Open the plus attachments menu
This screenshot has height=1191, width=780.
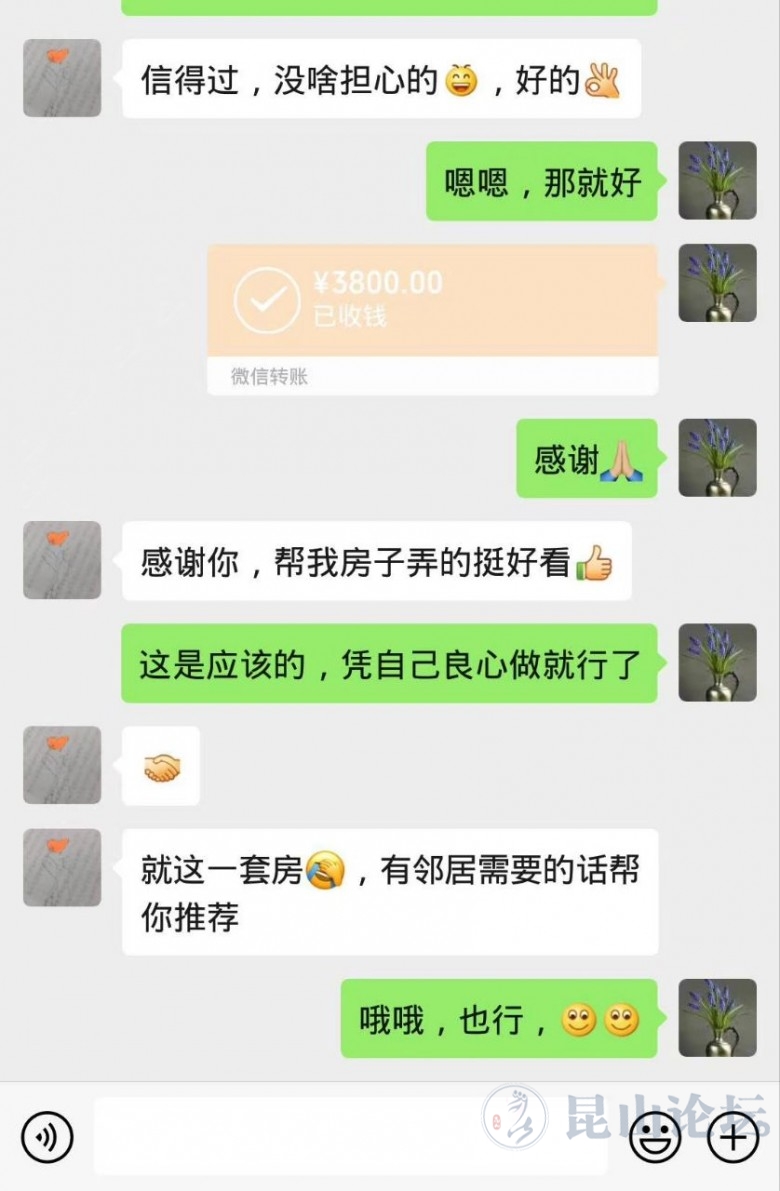[x=733, y=1137]
